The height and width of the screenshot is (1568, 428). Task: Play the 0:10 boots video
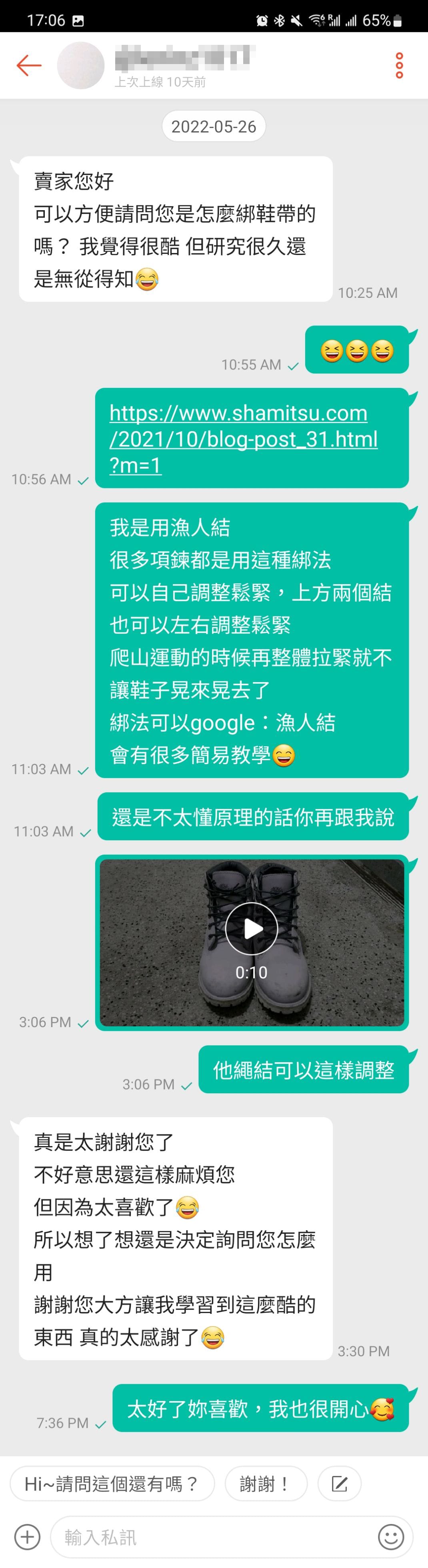tap(251, 928)
